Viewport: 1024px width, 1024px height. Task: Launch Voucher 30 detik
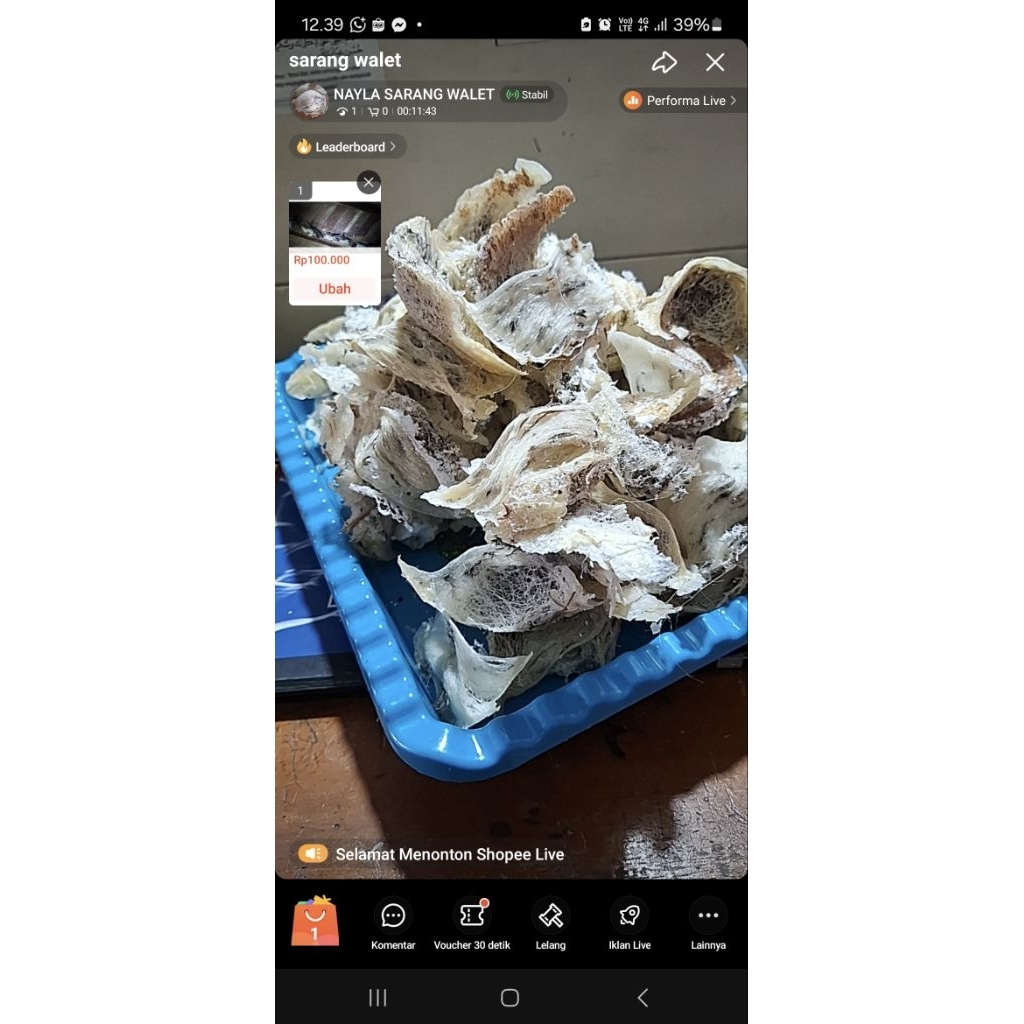pos(472,924)
